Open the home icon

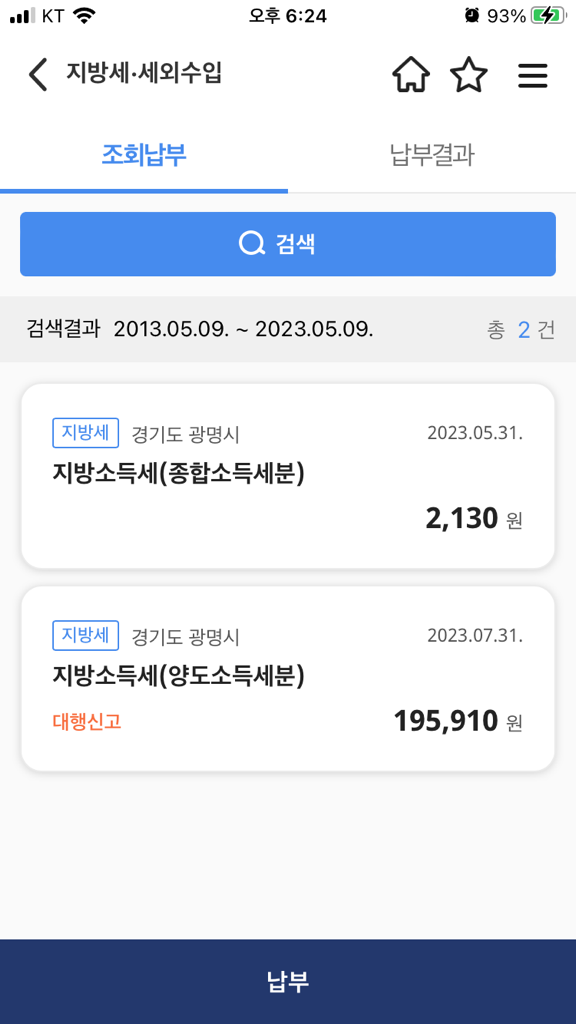411,74
